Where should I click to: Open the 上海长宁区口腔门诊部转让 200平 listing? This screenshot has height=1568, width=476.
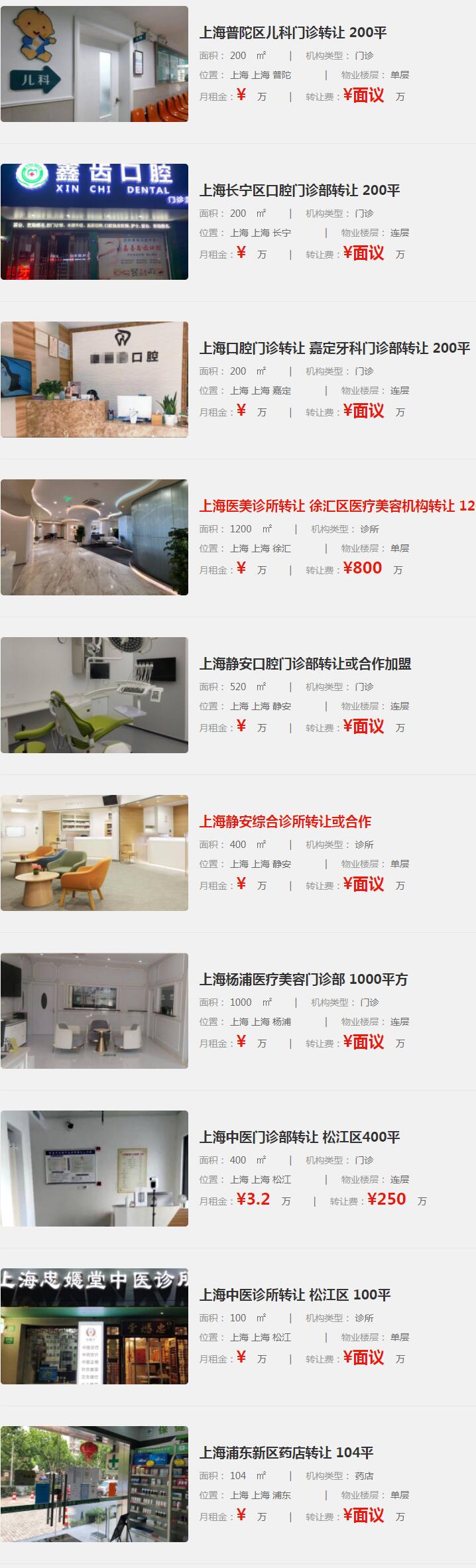click(x=300, y=190)
